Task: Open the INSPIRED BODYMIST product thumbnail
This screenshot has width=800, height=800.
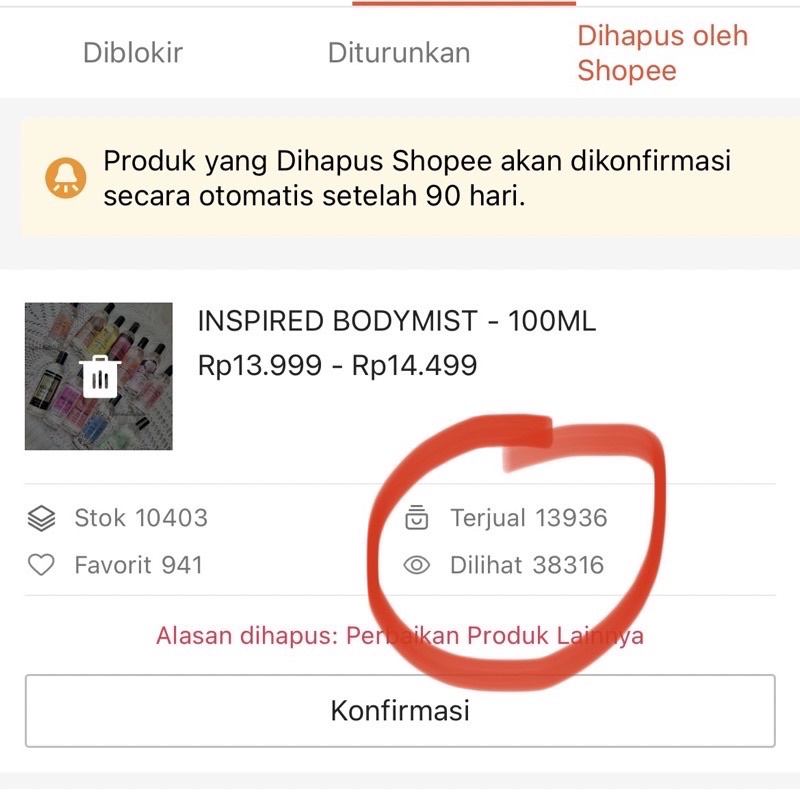Action: pyautogui.click(x=99, y=376)
